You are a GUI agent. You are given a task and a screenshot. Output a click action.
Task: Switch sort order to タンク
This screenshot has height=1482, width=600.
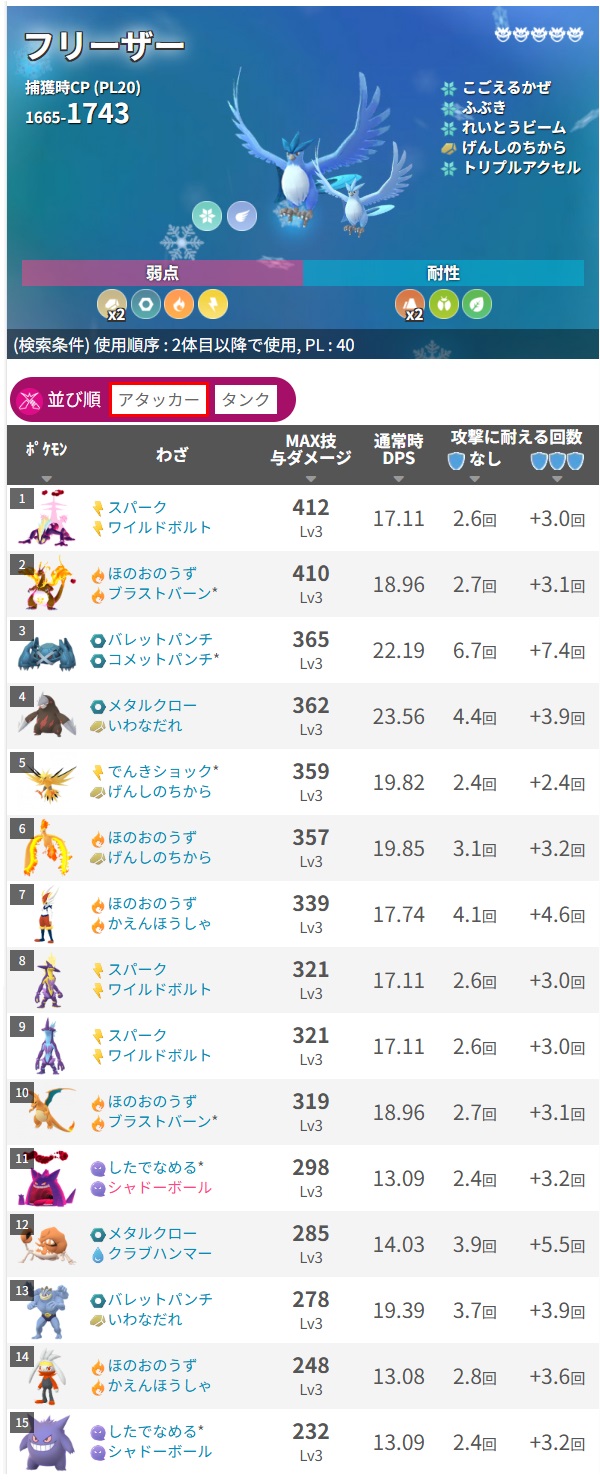pyautogui.click(x=245, y=400)
